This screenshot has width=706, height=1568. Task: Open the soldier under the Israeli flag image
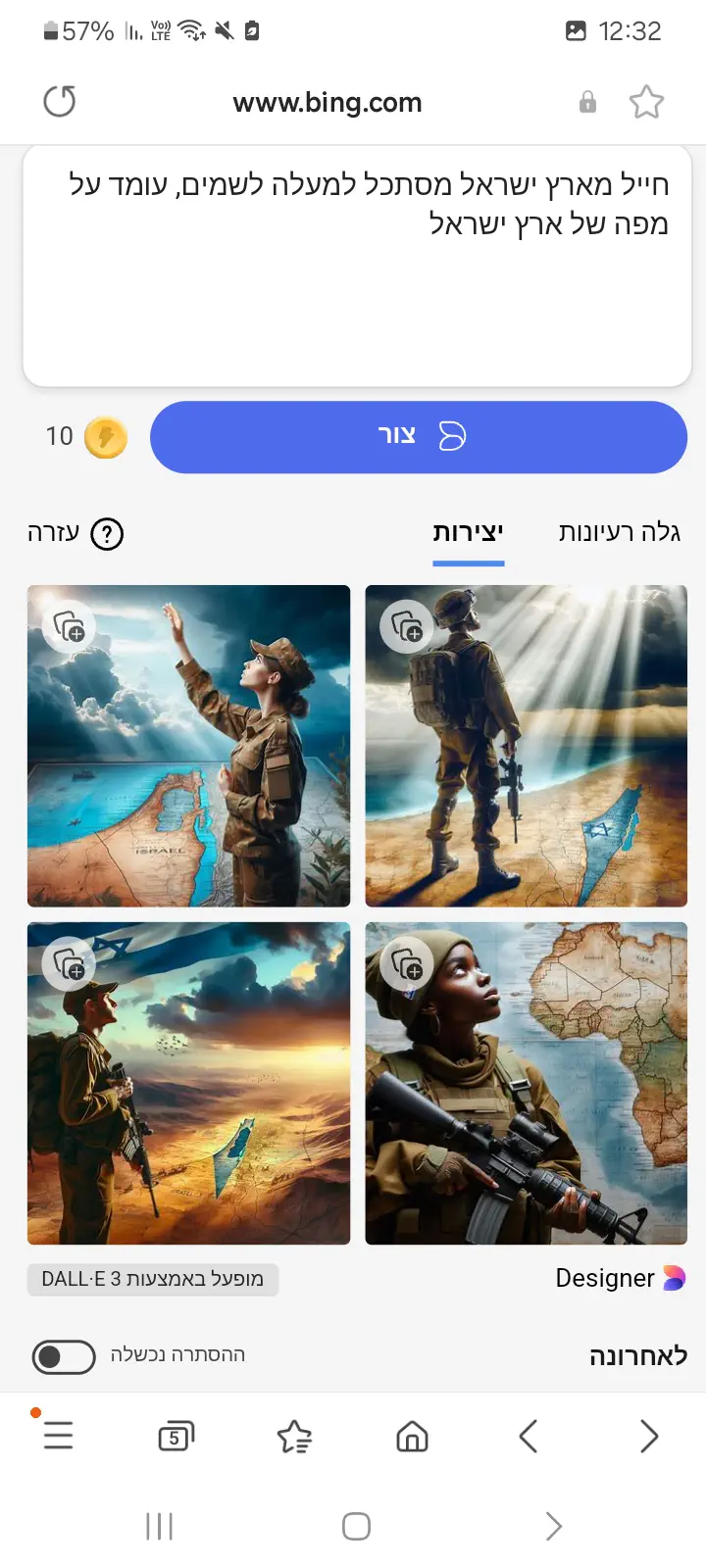(x=188, y=1098)
